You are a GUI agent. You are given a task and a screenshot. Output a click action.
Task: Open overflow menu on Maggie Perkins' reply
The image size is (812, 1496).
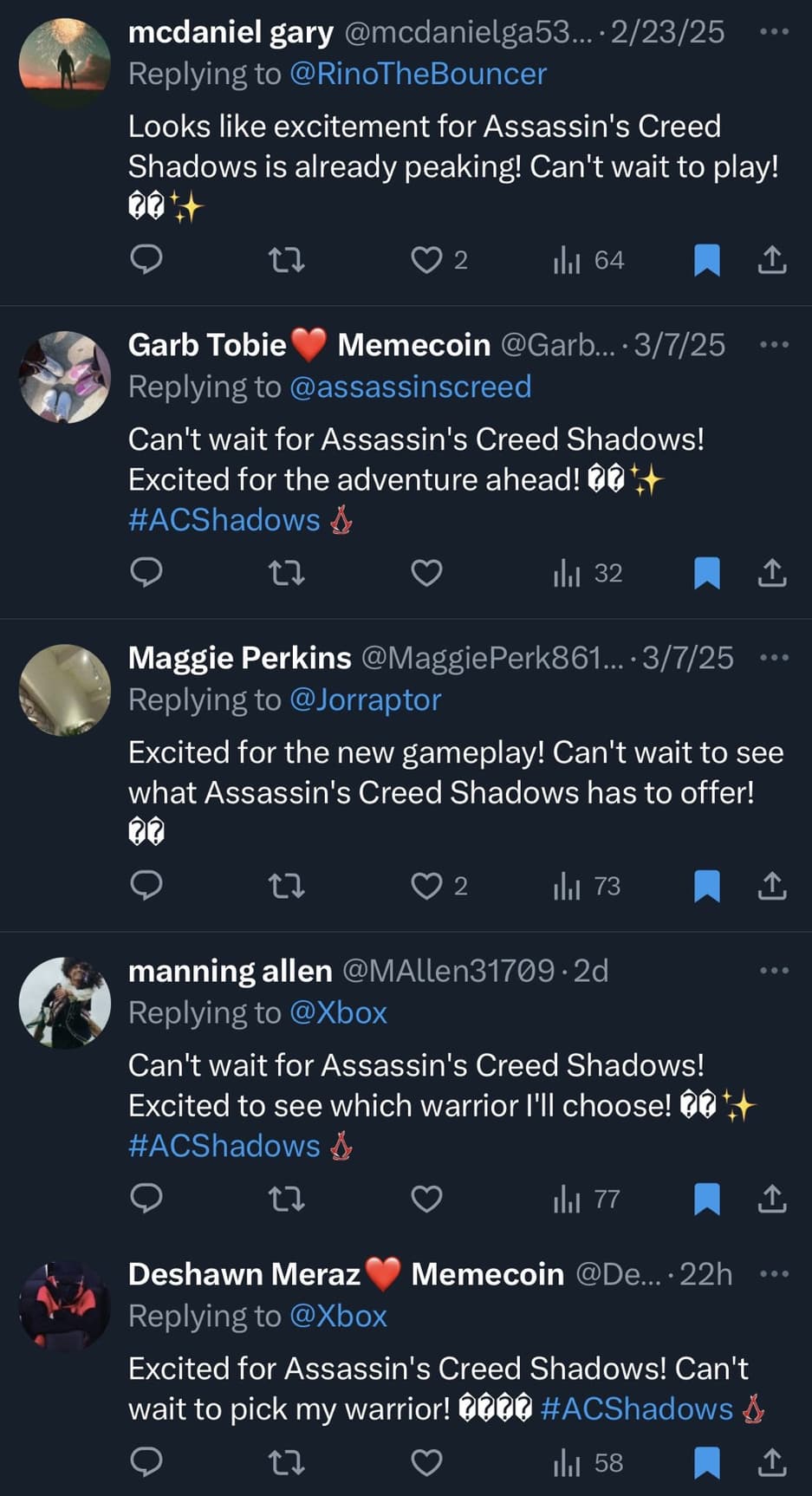click(x=773, y=658)
